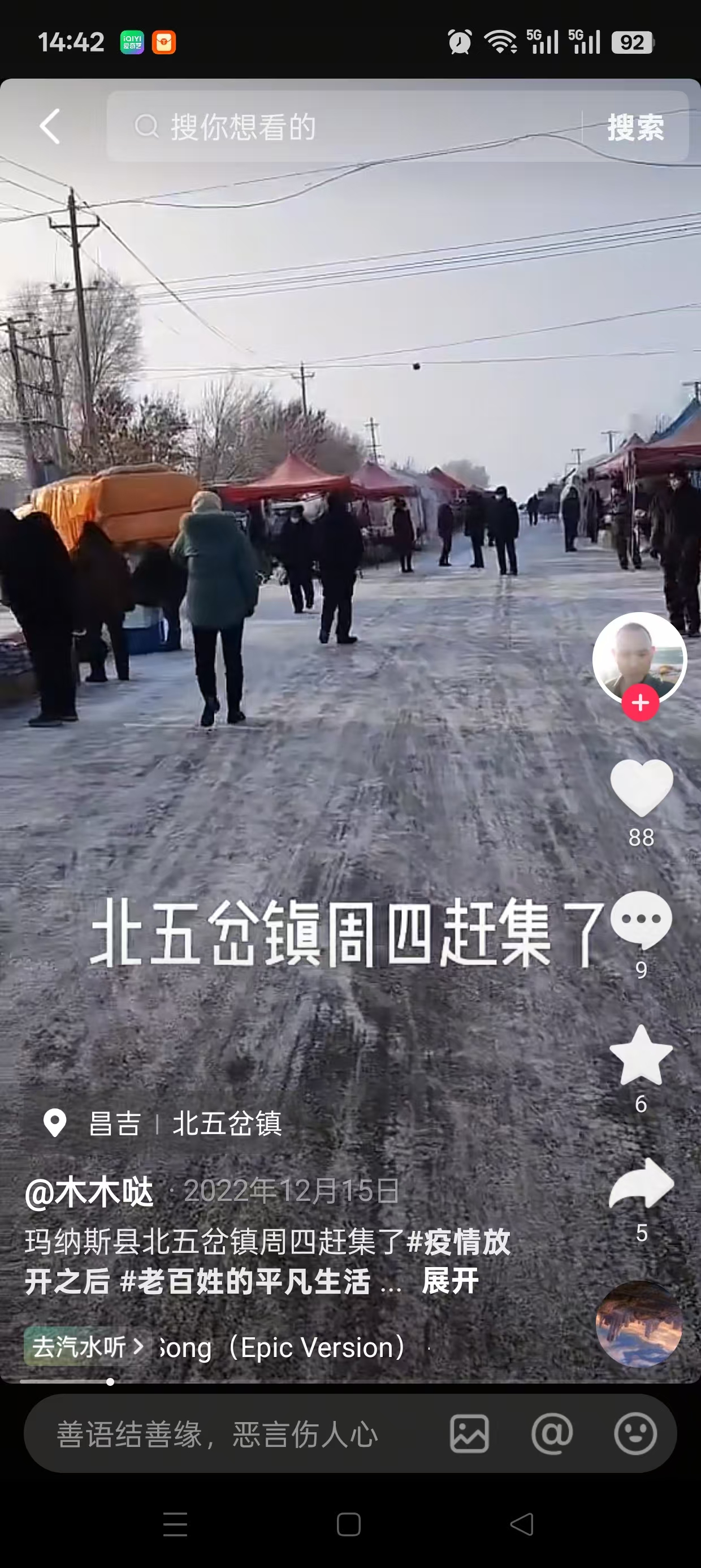Image resolution: width=701 pixels, height=1568 pixels.
Task: Go back using the top-left arrow
Action: (50, 127)
